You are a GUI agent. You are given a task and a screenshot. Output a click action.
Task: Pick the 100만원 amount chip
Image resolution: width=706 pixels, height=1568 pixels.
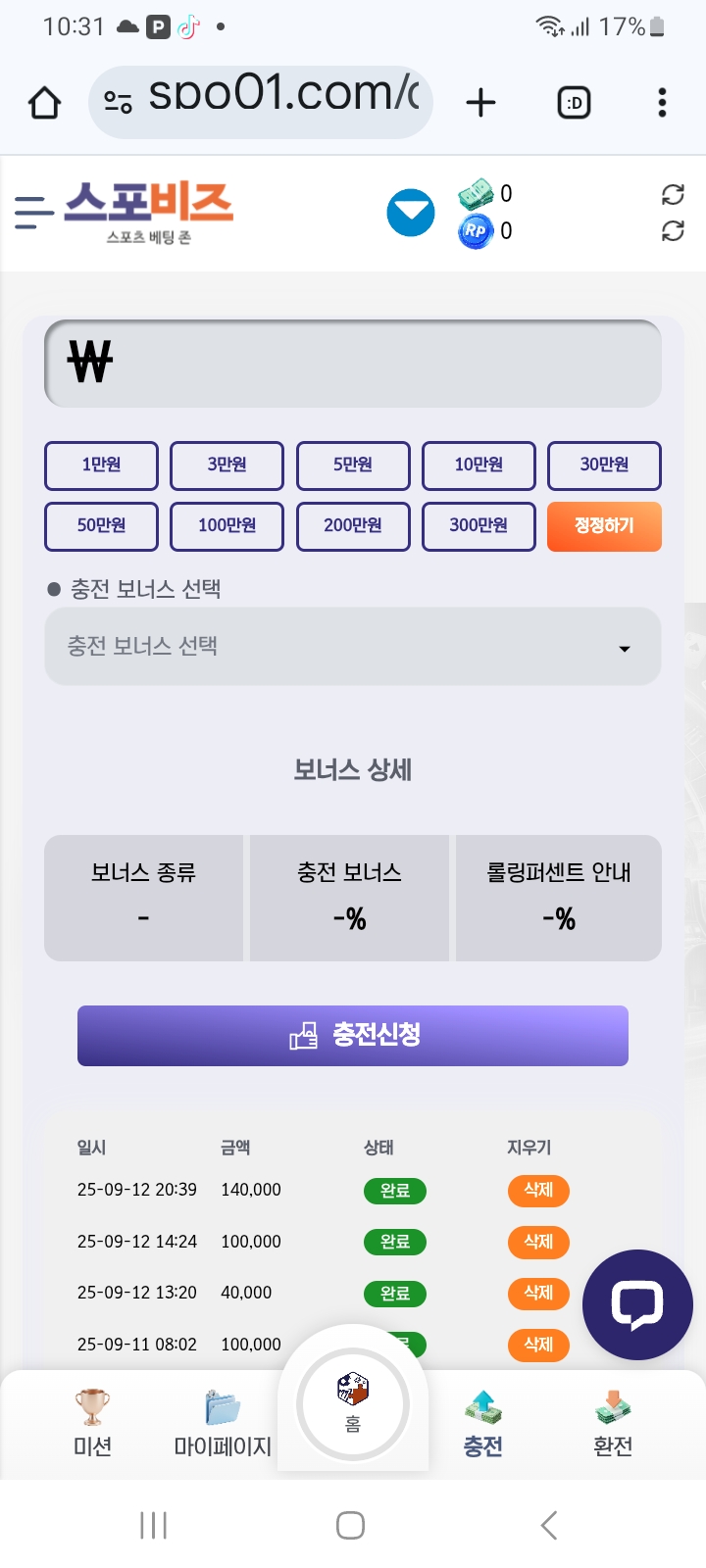(227, 526)
